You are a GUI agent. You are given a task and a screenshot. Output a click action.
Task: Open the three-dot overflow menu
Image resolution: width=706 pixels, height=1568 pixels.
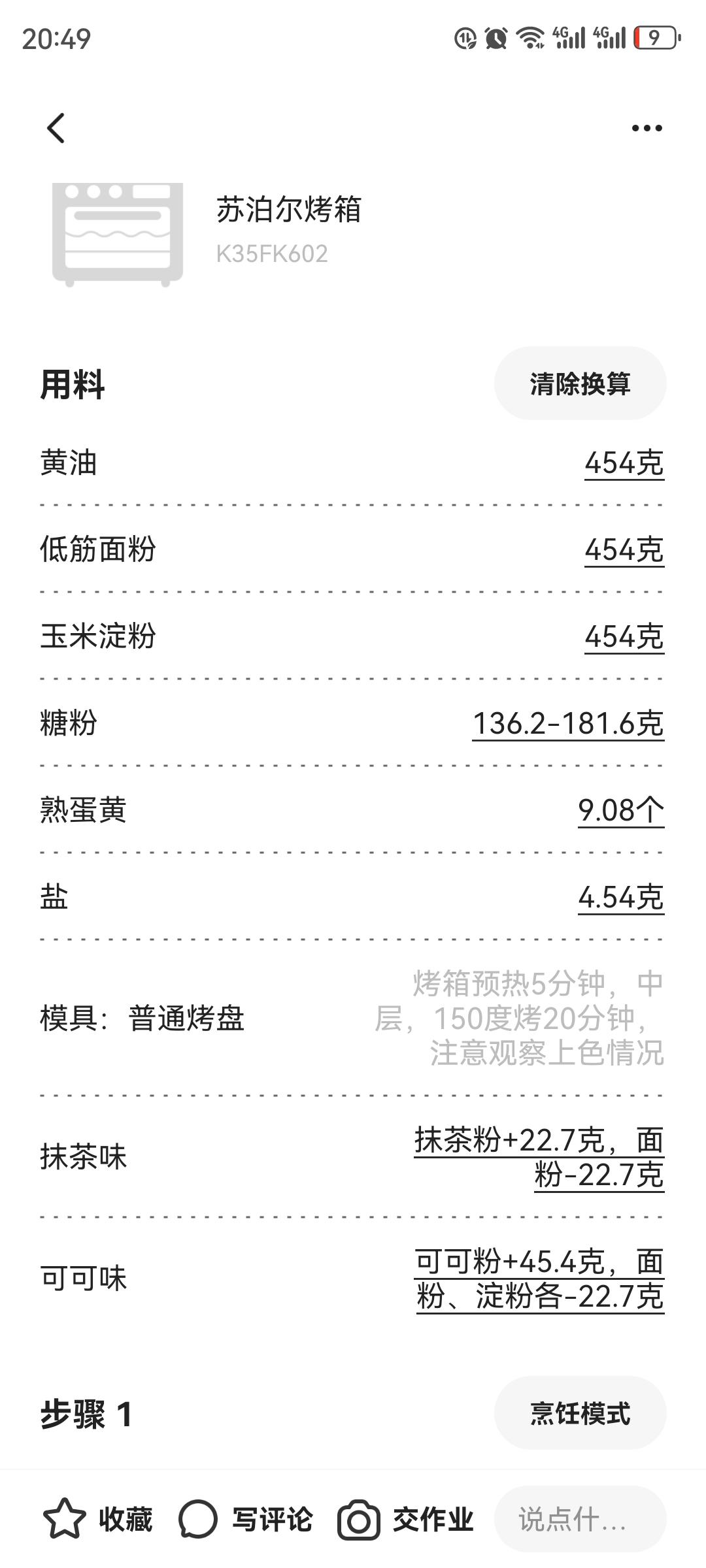[x=647, y=128]
